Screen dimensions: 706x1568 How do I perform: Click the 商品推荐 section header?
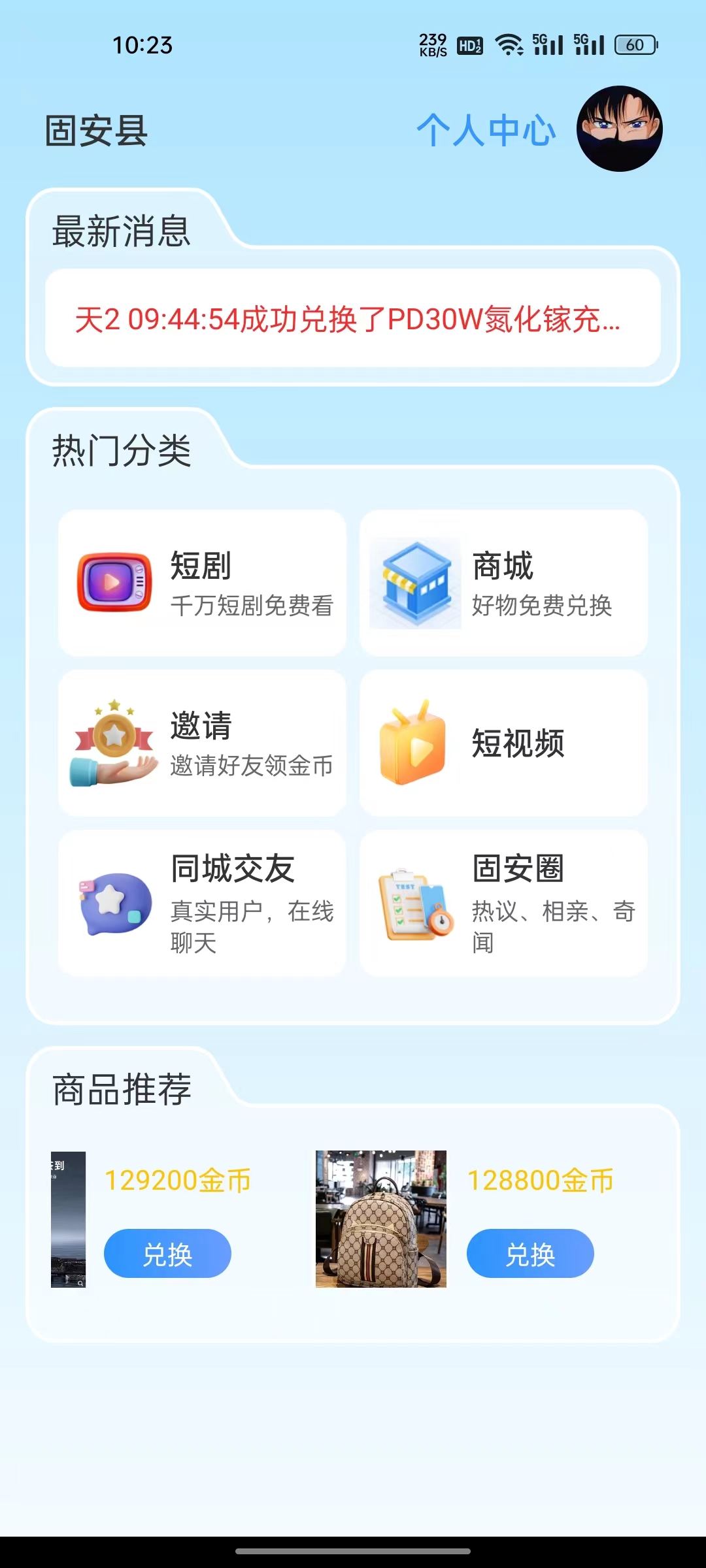[120, 1088]
